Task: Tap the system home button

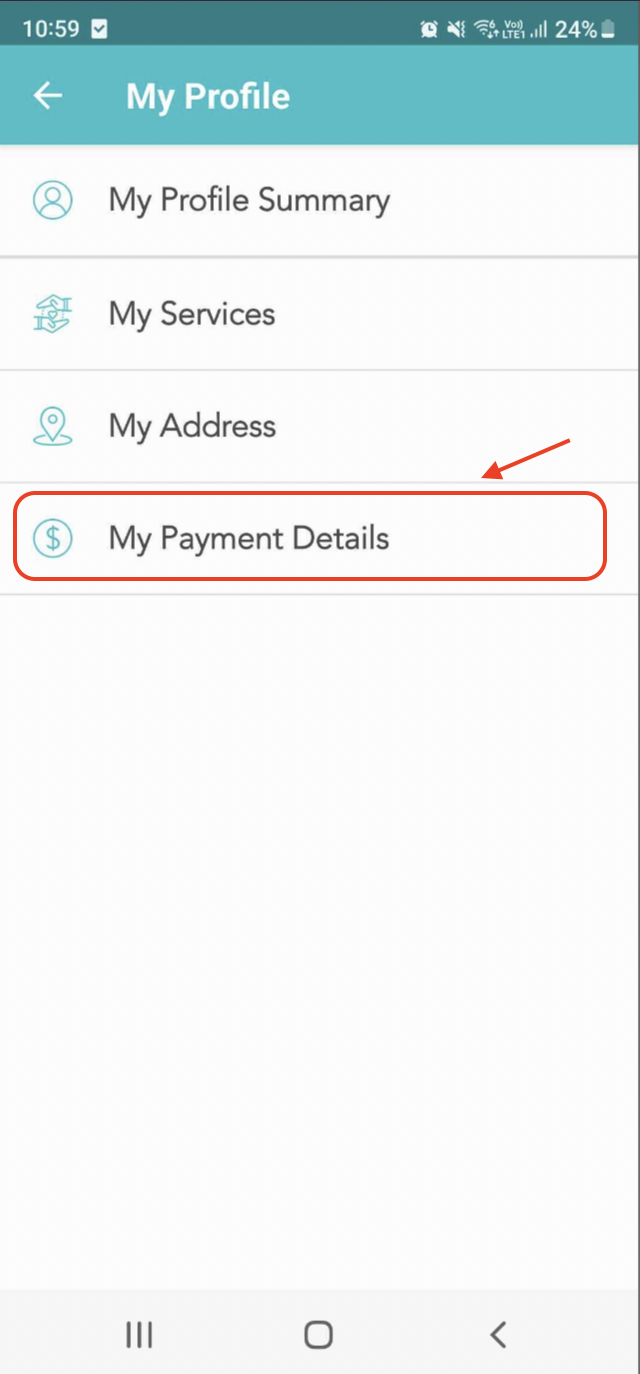Action: 318,1333
